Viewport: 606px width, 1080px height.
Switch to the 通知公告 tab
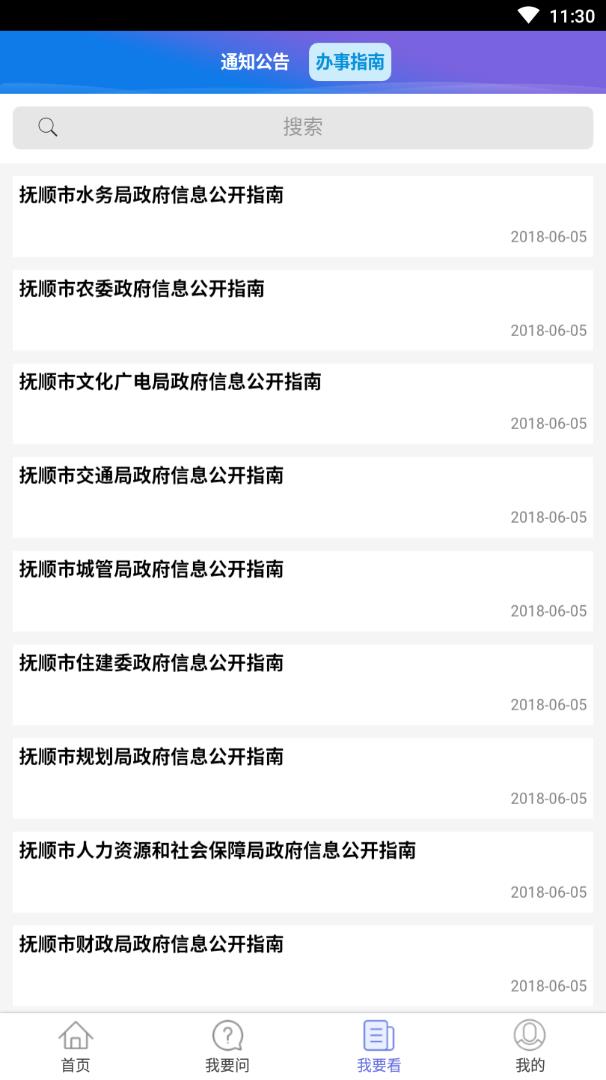(255, 62)
